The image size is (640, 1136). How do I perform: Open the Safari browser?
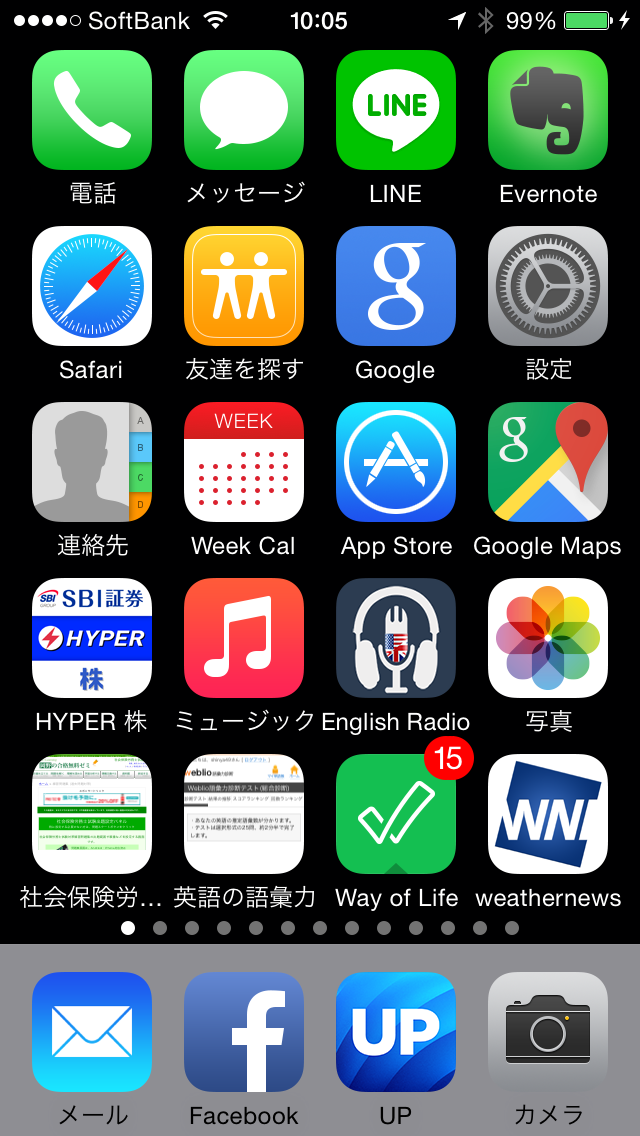tap(92, 286)
